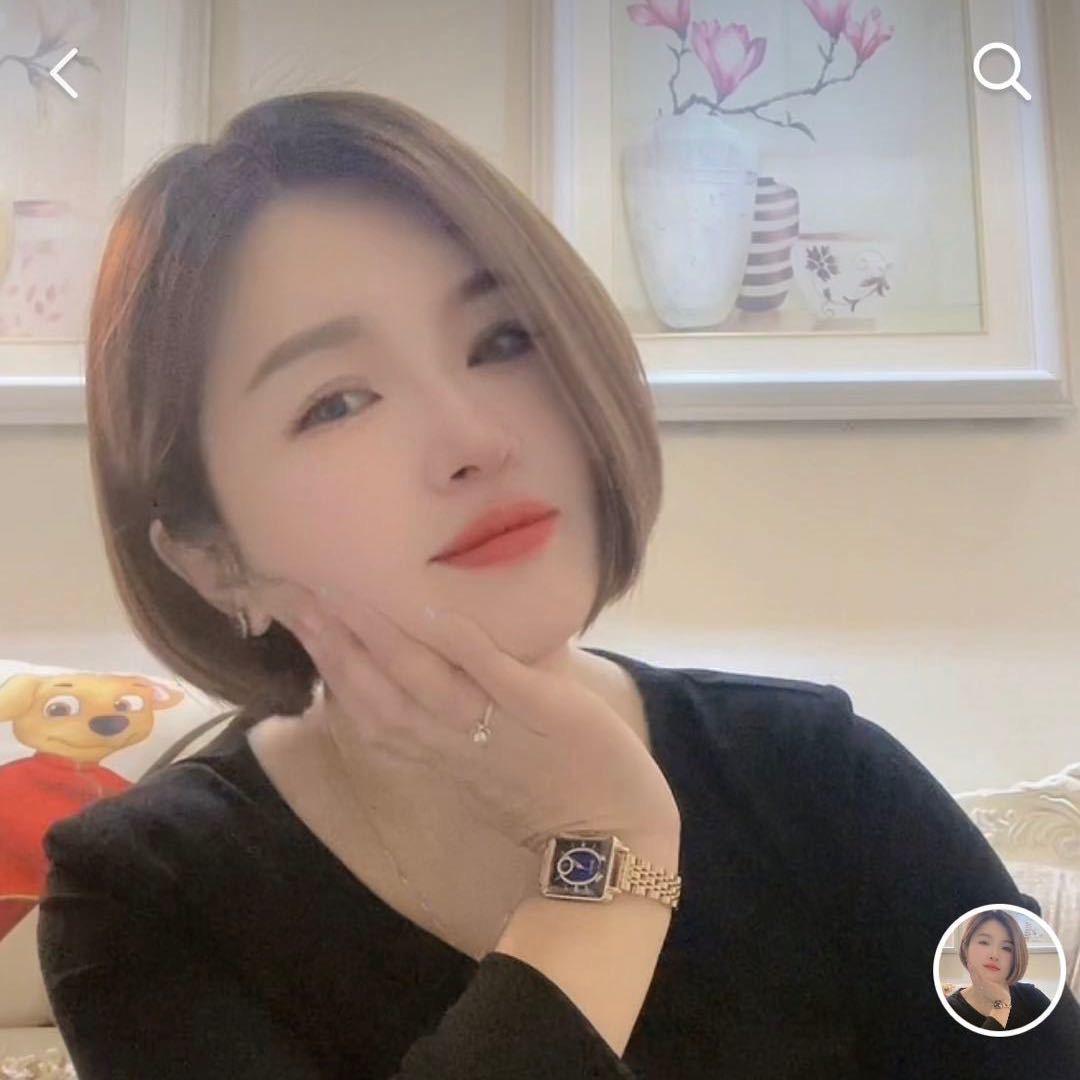Go back using the top-left arrow

click(x=64, y=74)
